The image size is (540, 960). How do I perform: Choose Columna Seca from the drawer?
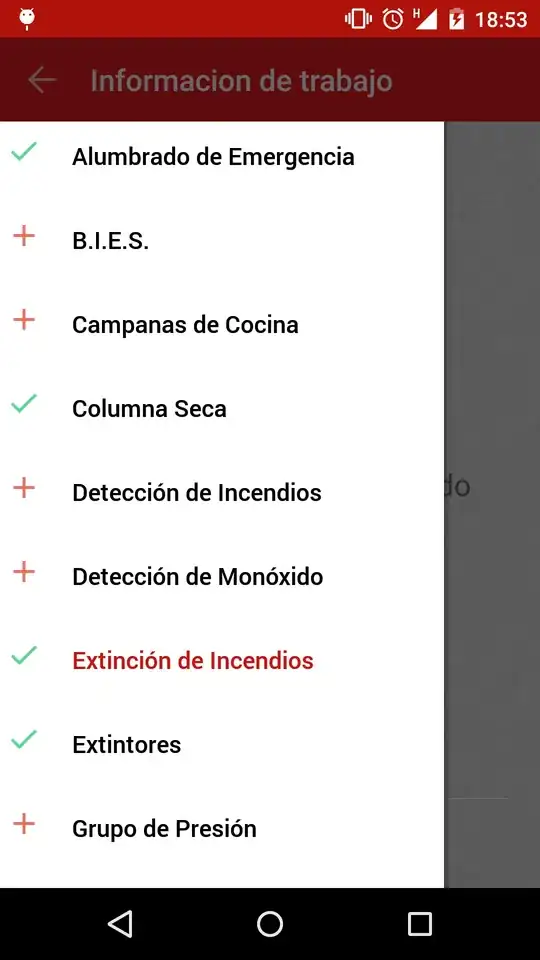click(222, 408)
